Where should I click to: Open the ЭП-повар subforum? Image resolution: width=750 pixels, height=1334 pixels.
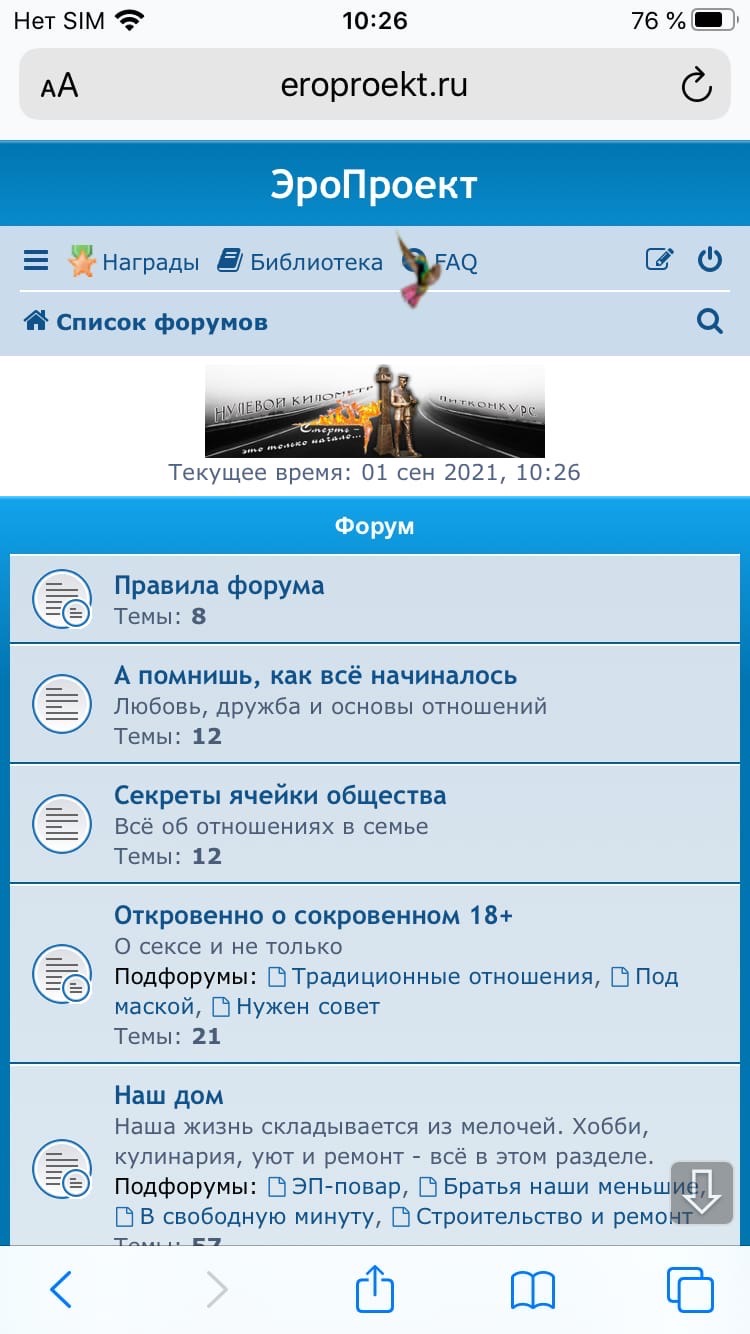338,1187
